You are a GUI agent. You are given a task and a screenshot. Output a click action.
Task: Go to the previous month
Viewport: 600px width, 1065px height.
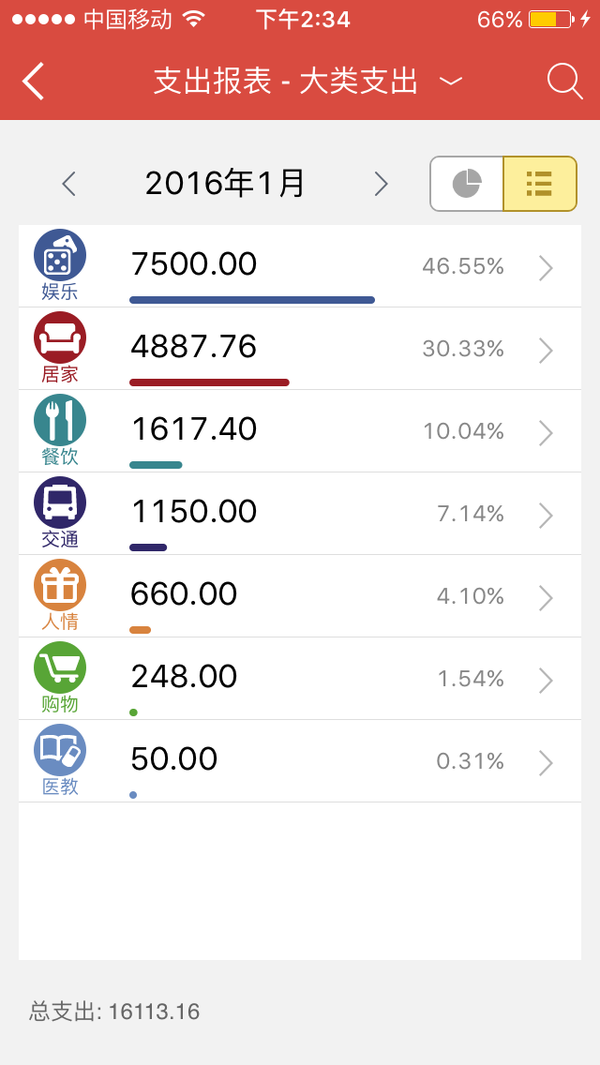point(69,184)
